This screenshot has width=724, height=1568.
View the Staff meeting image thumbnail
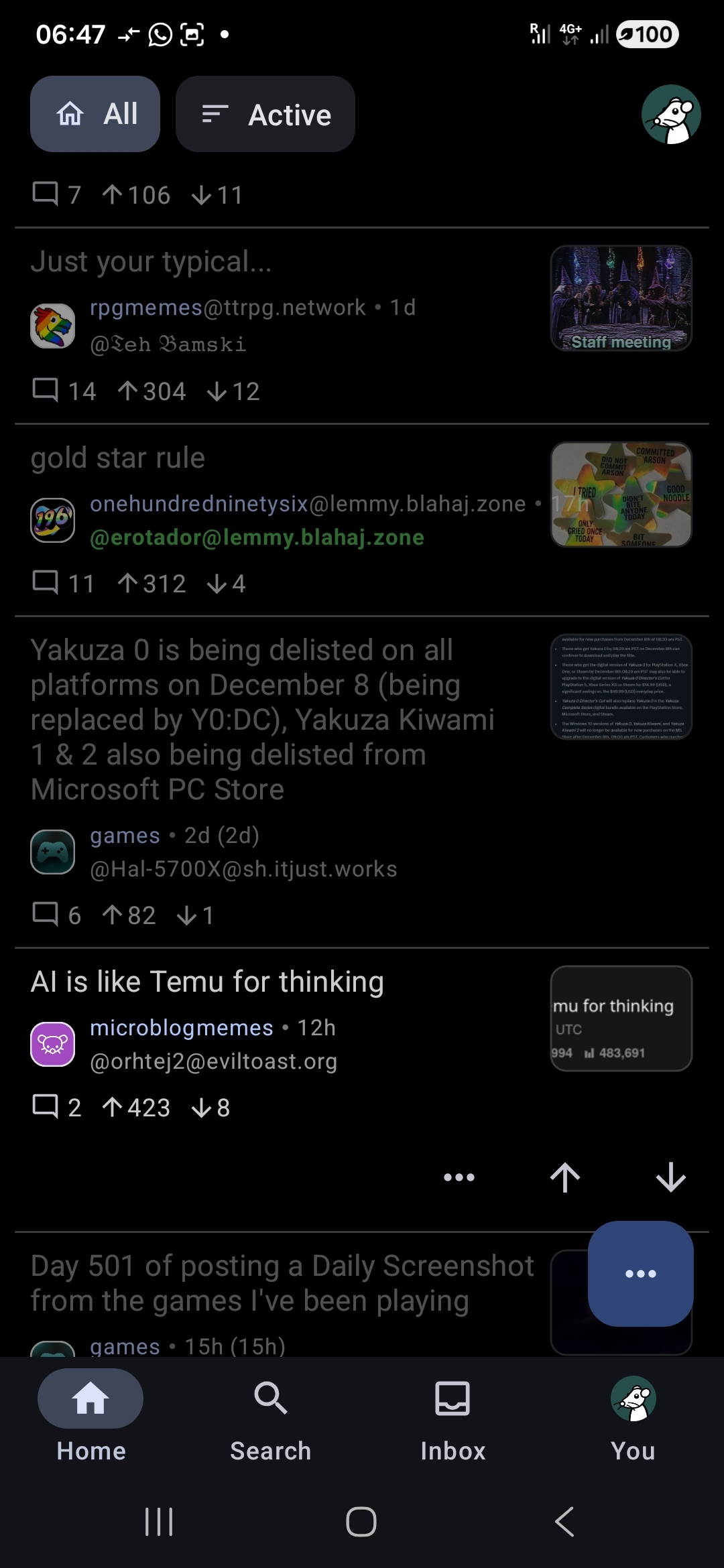(621, 298)
